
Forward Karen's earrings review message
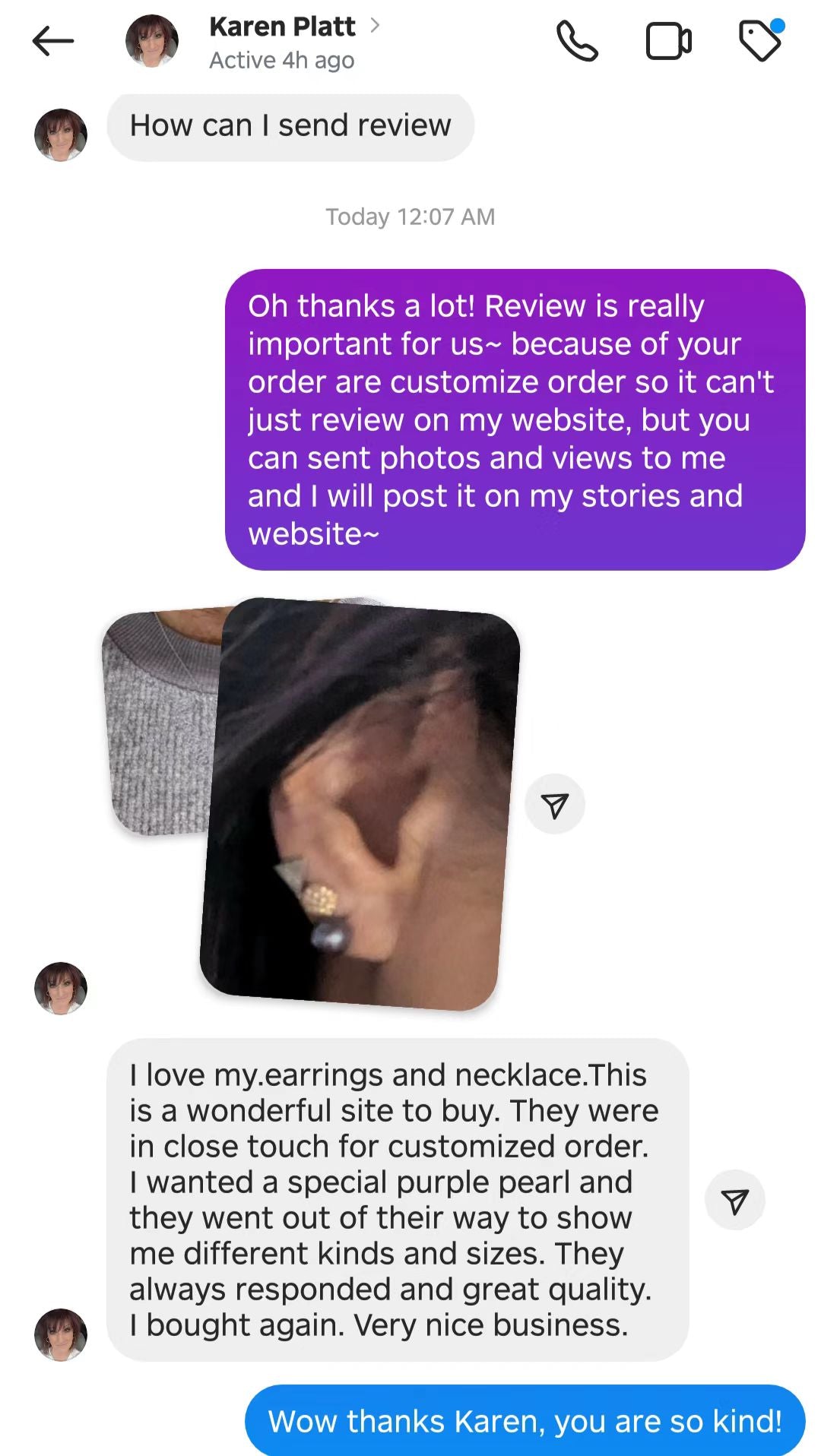pos(734,1200)
